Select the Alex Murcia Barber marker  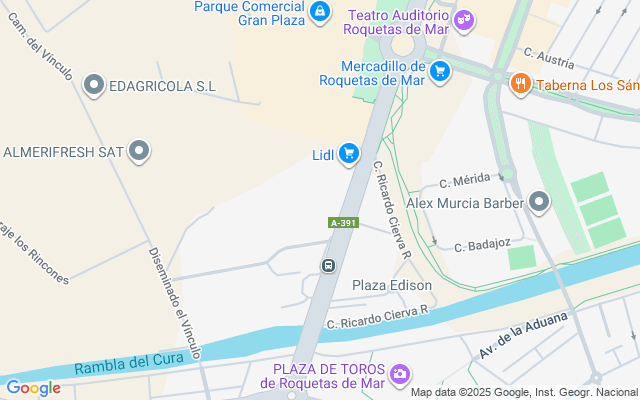540,203
